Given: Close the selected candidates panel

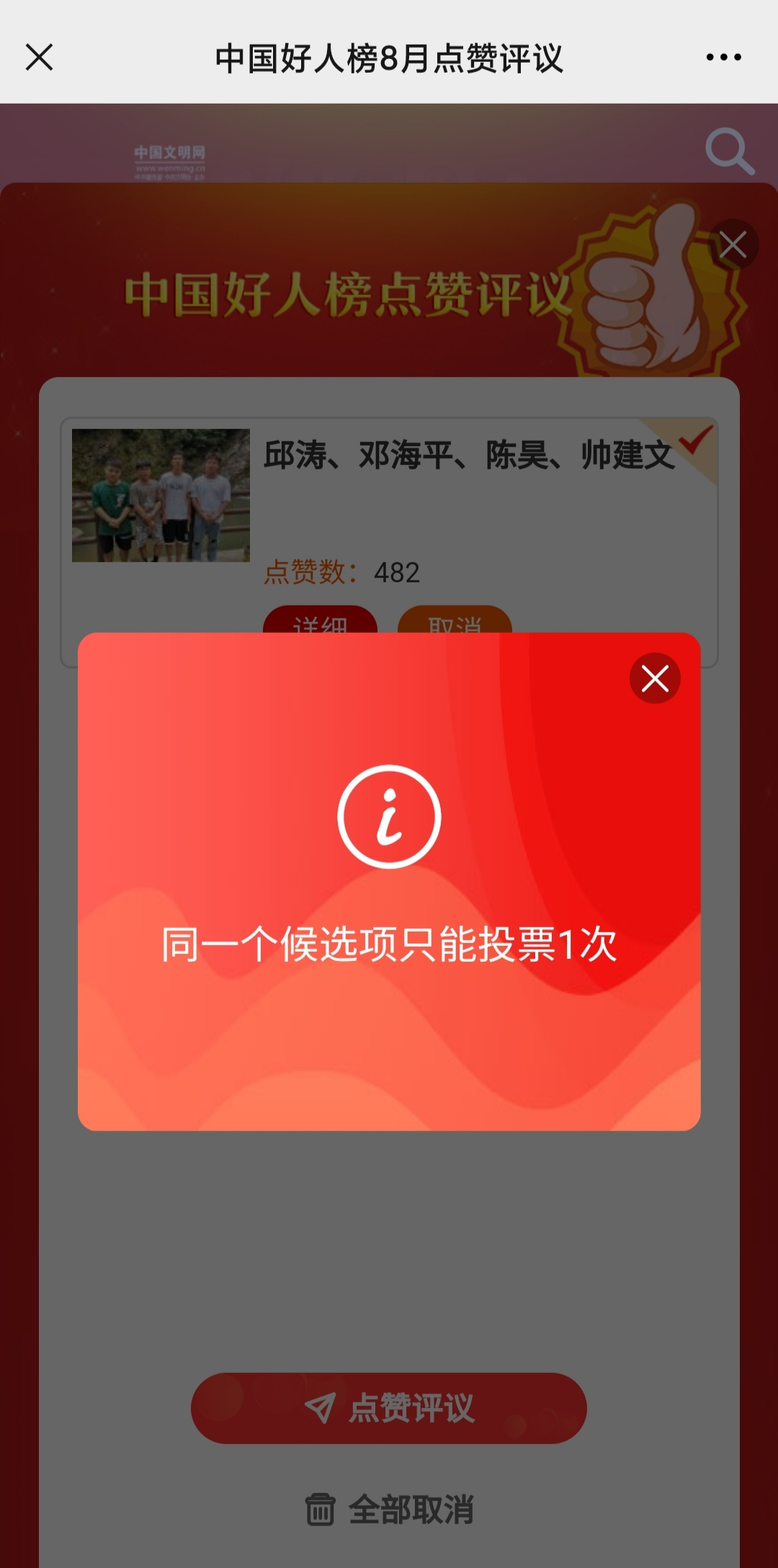Looking at the screenshot, I should [x=733, y=245].
